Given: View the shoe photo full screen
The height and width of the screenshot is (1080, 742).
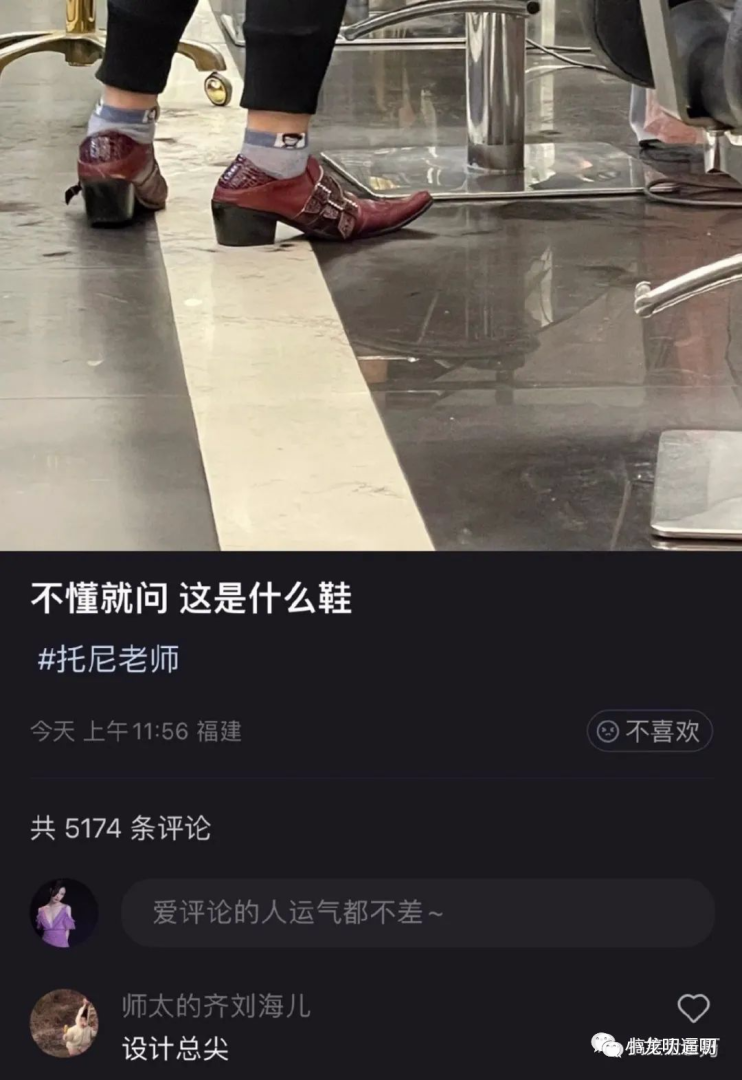Looking at the screenshot, I should 371,275.
